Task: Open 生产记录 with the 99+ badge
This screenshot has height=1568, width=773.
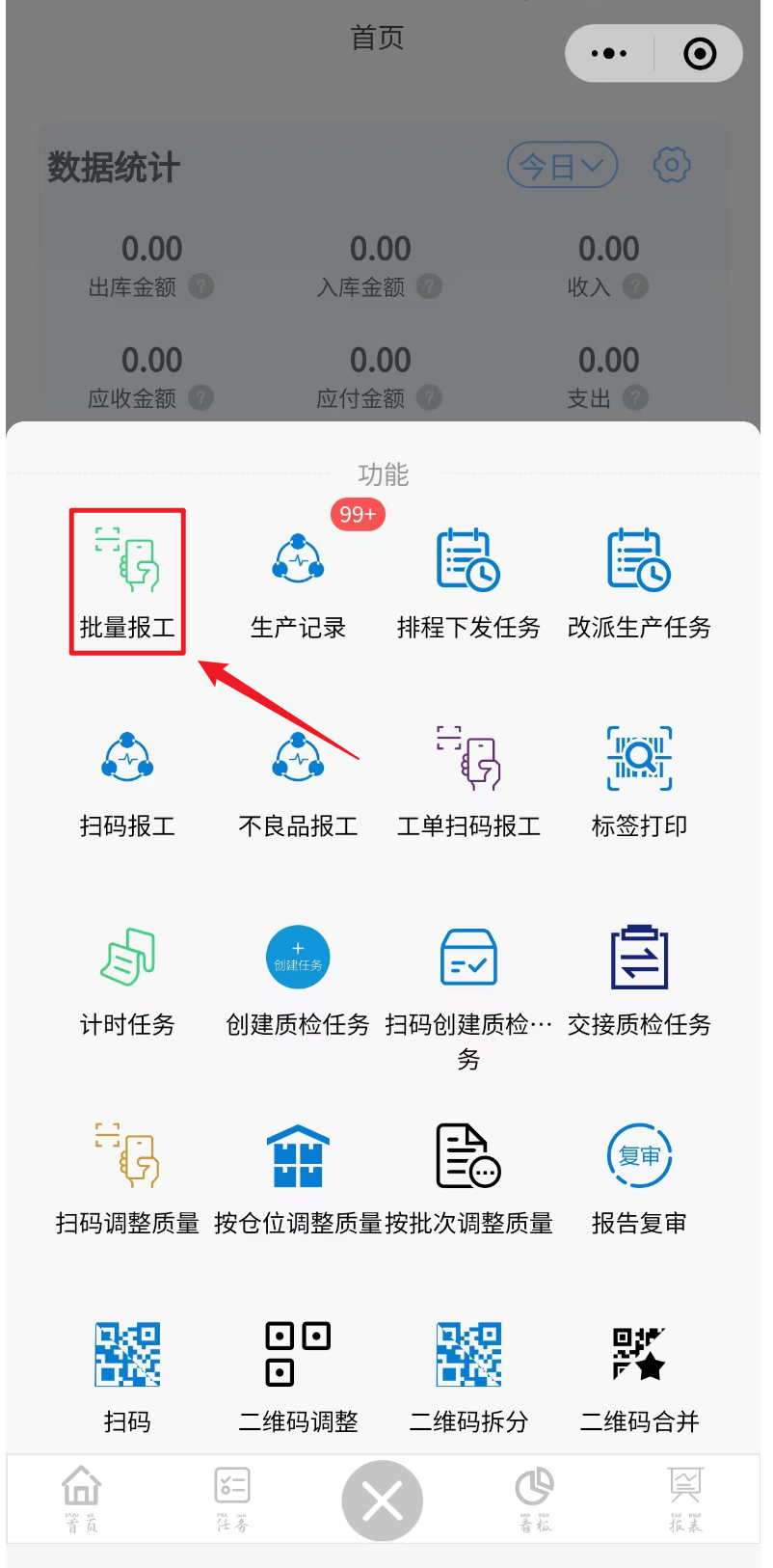Action: click(298, 581)
